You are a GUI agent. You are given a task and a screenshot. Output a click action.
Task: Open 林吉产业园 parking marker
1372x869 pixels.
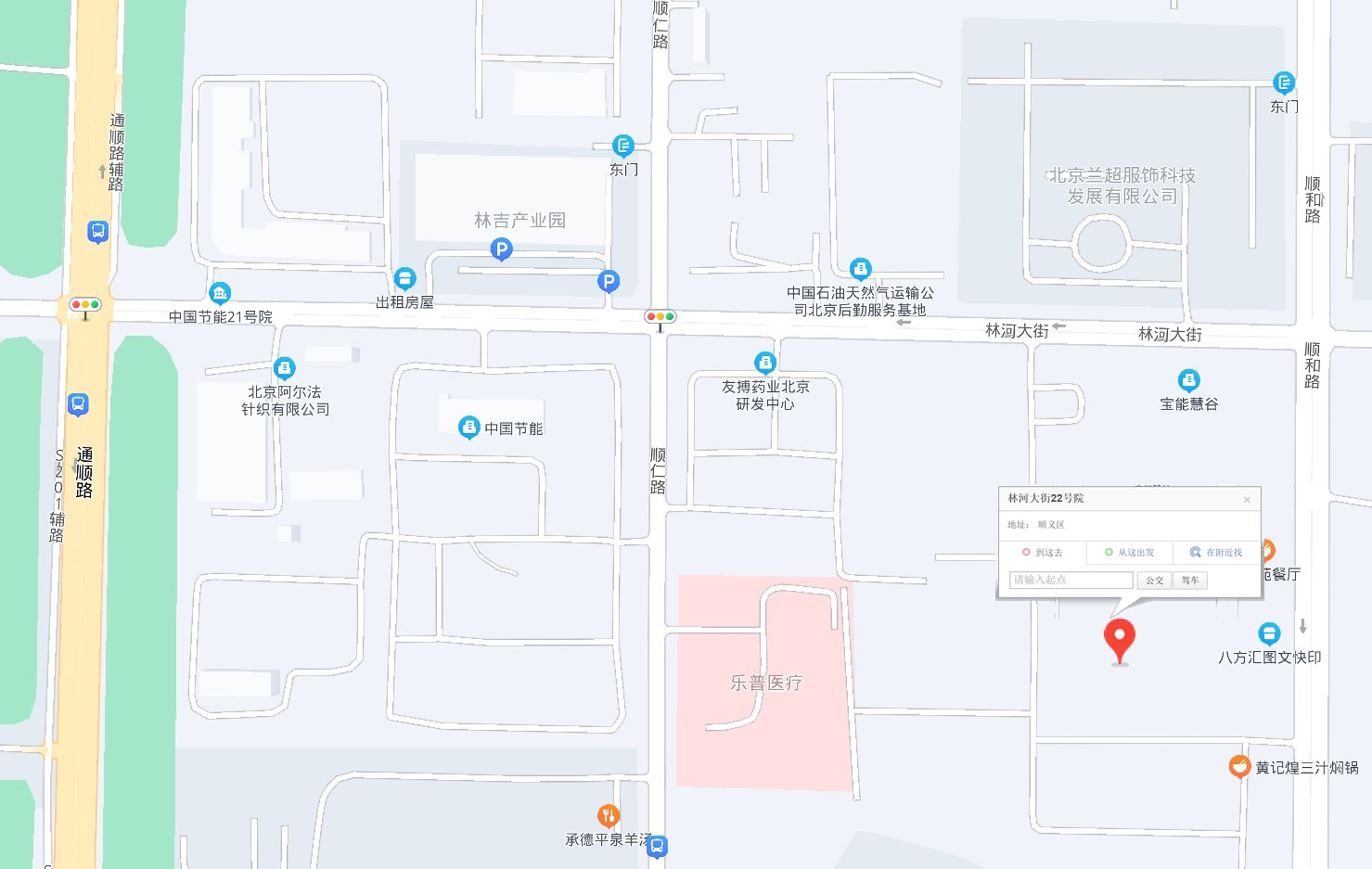[x=501, y=249]
